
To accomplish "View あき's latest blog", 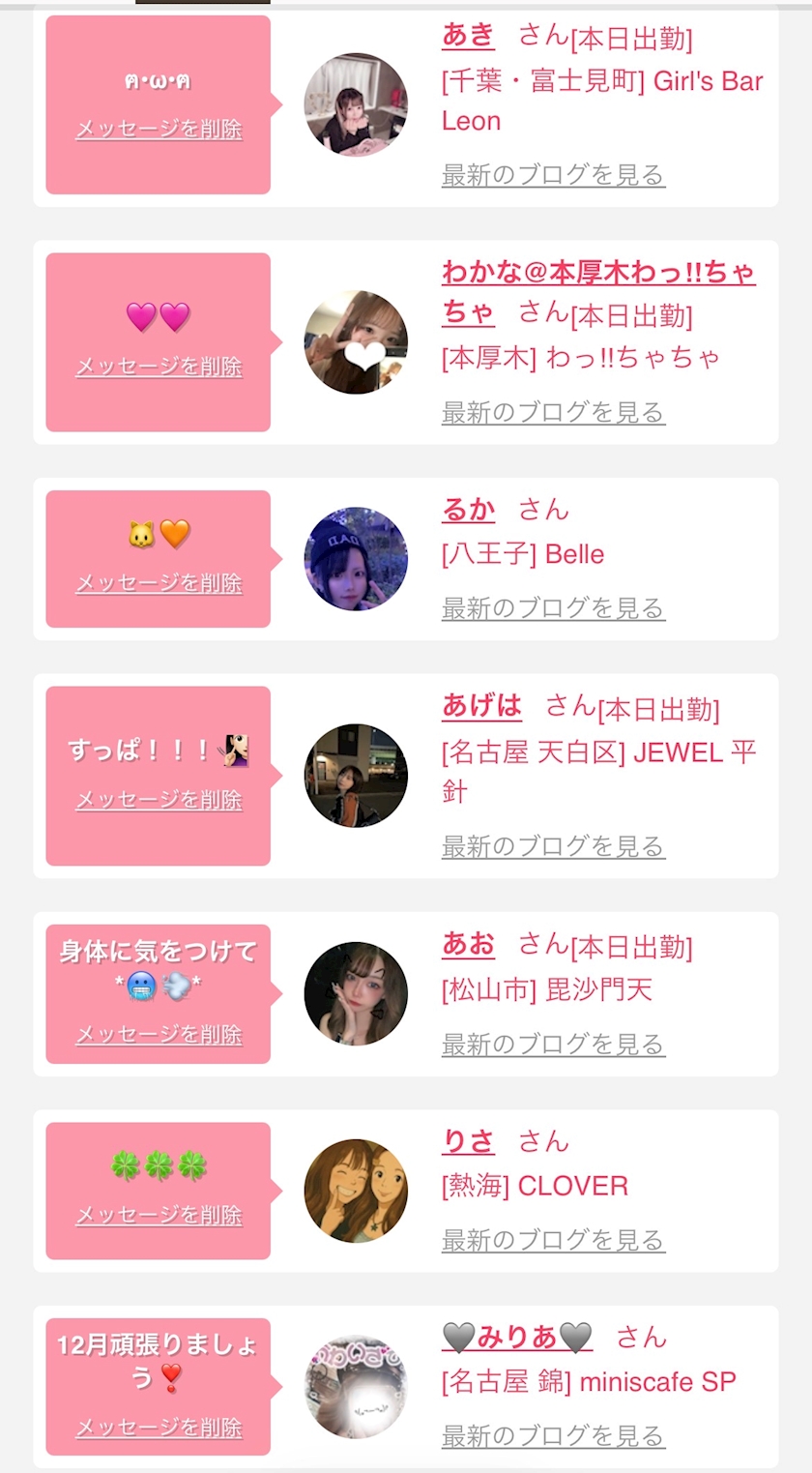I will tap(553, 175).
